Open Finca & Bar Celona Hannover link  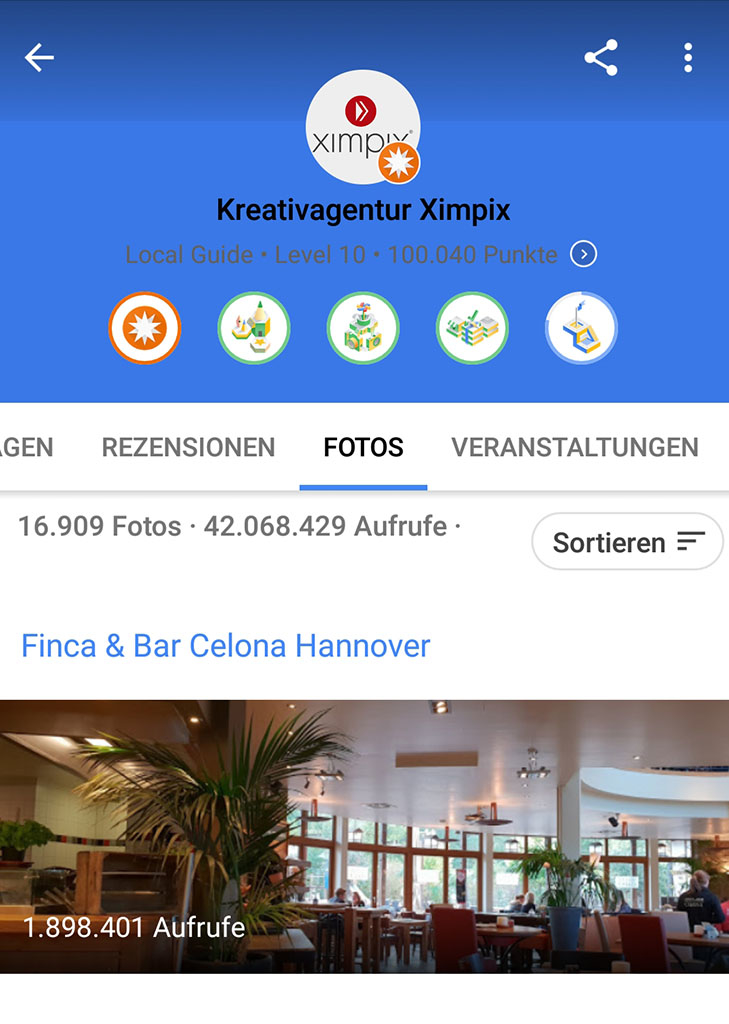tap(224, 646)
